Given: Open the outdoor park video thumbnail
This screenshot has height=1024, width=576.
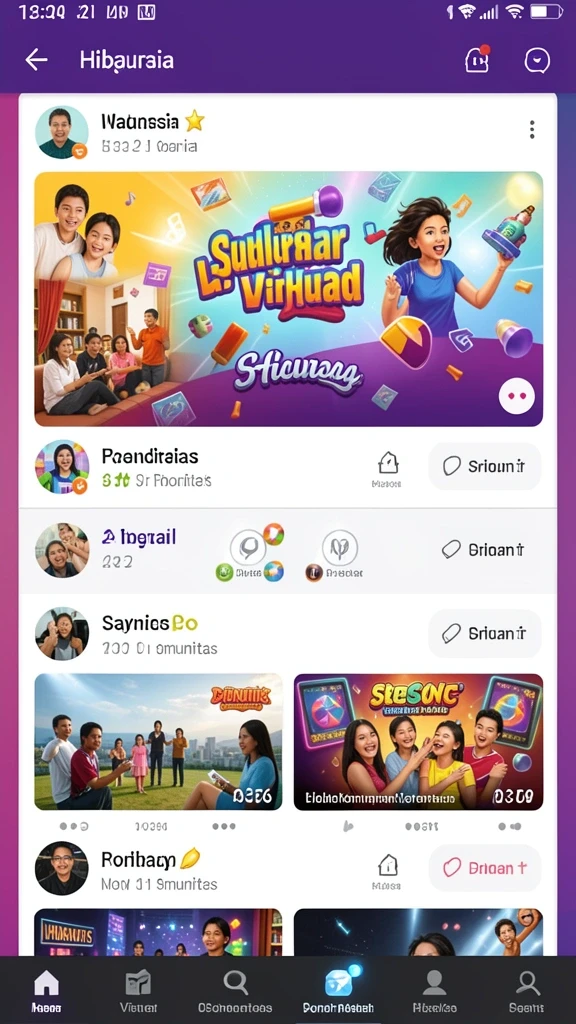Looking at the screenshot, I should coord(159,742).
